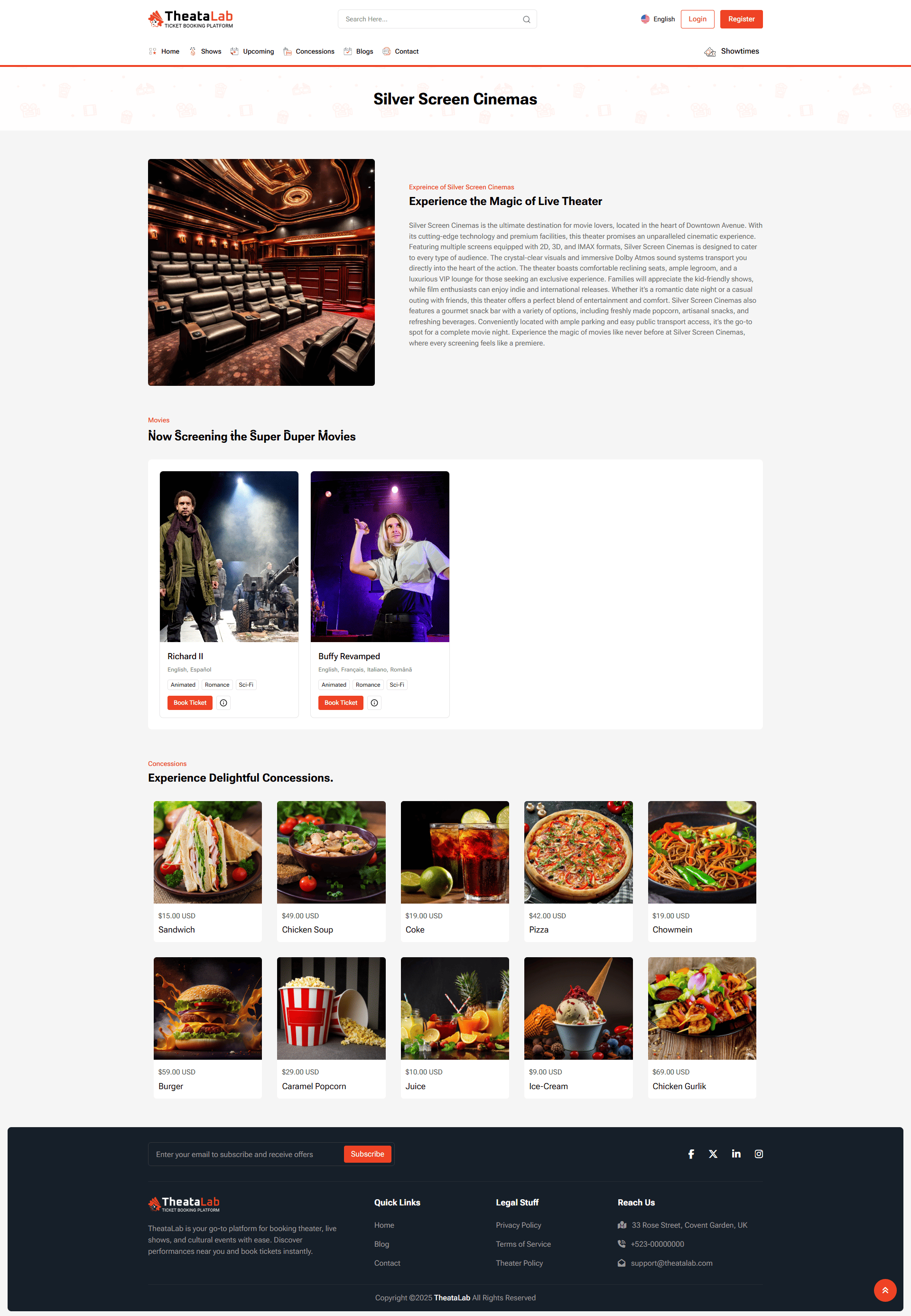Tap the Login button
This screenshot has width=911, height=1316.
697,19
